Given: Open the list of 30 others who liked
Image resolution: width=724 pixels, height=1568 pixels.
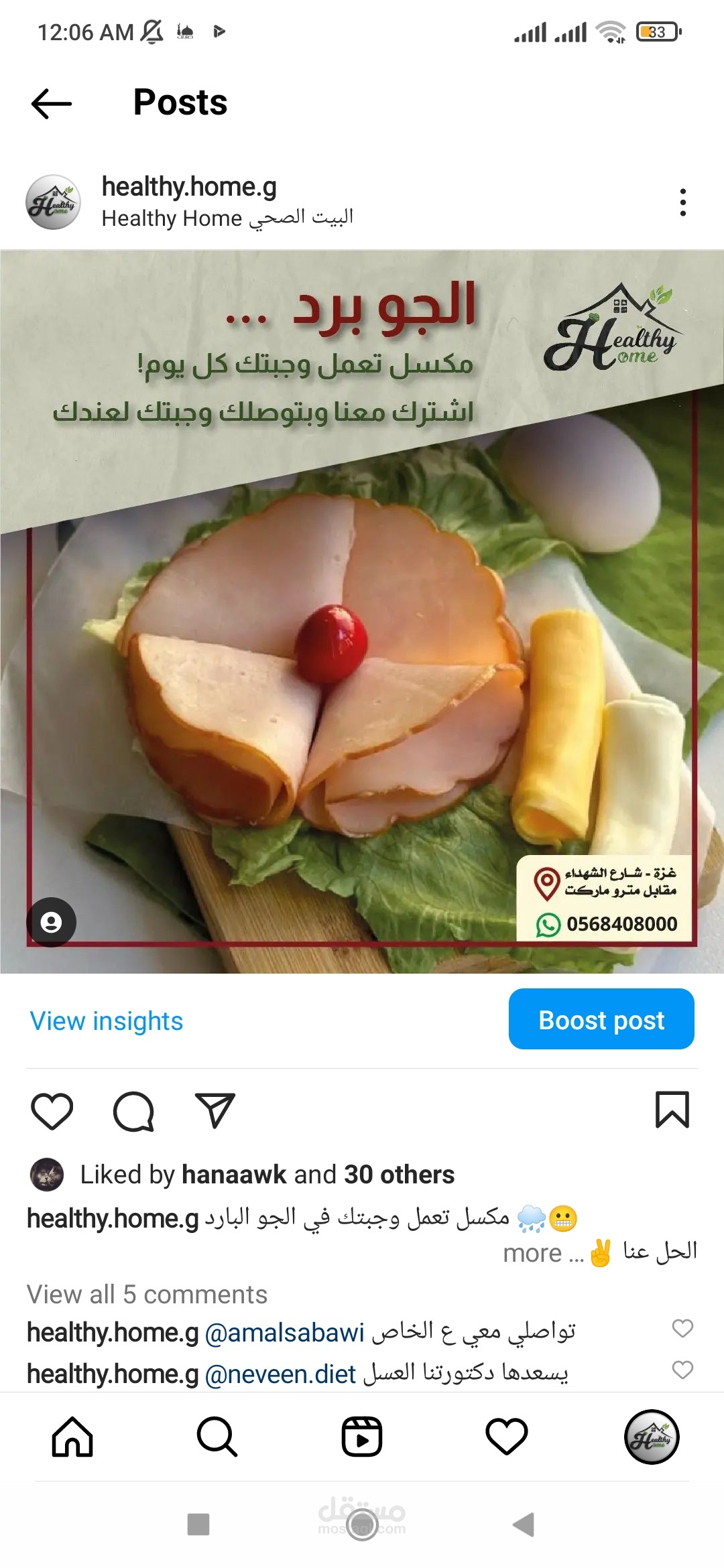Looking at the screenshot, I should (x=399, y=1175).
